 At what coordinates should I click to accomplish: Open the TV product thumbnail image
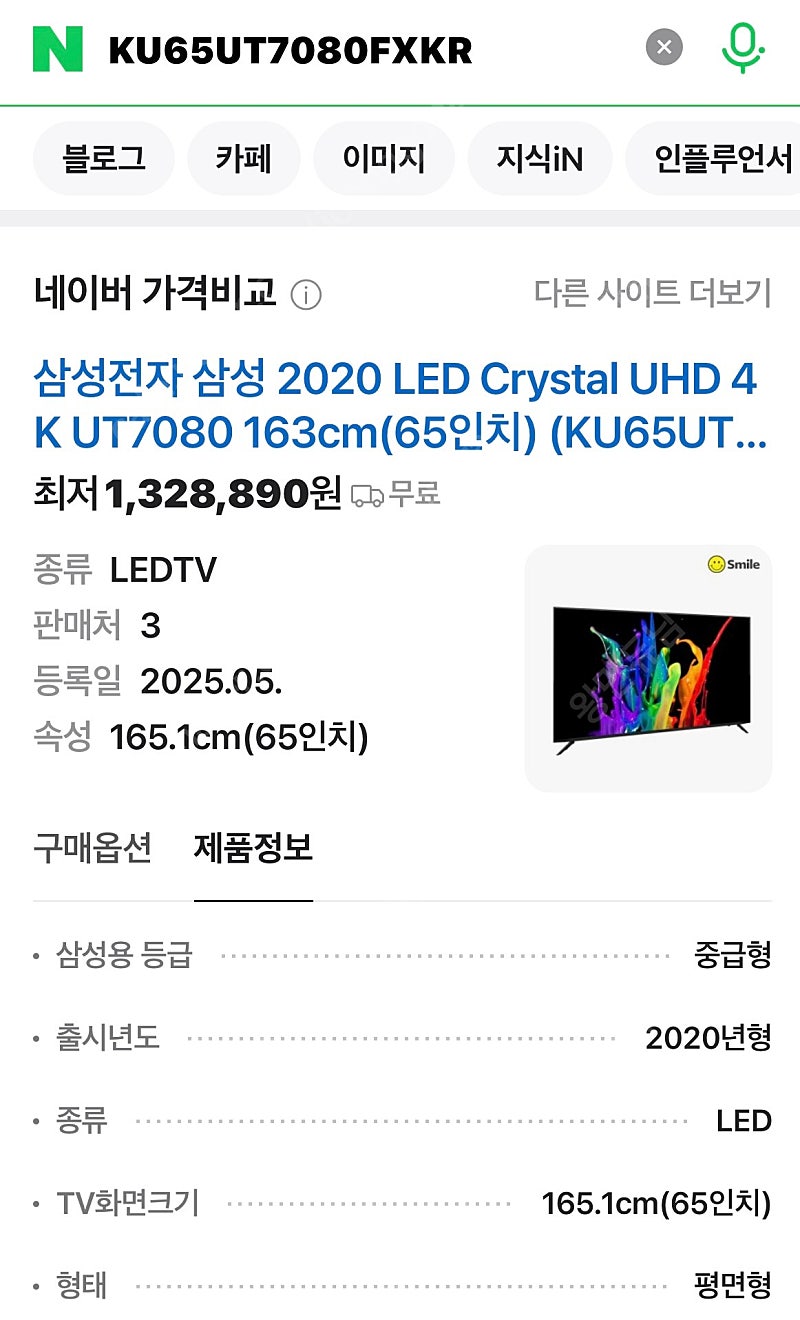click(648, 668)
